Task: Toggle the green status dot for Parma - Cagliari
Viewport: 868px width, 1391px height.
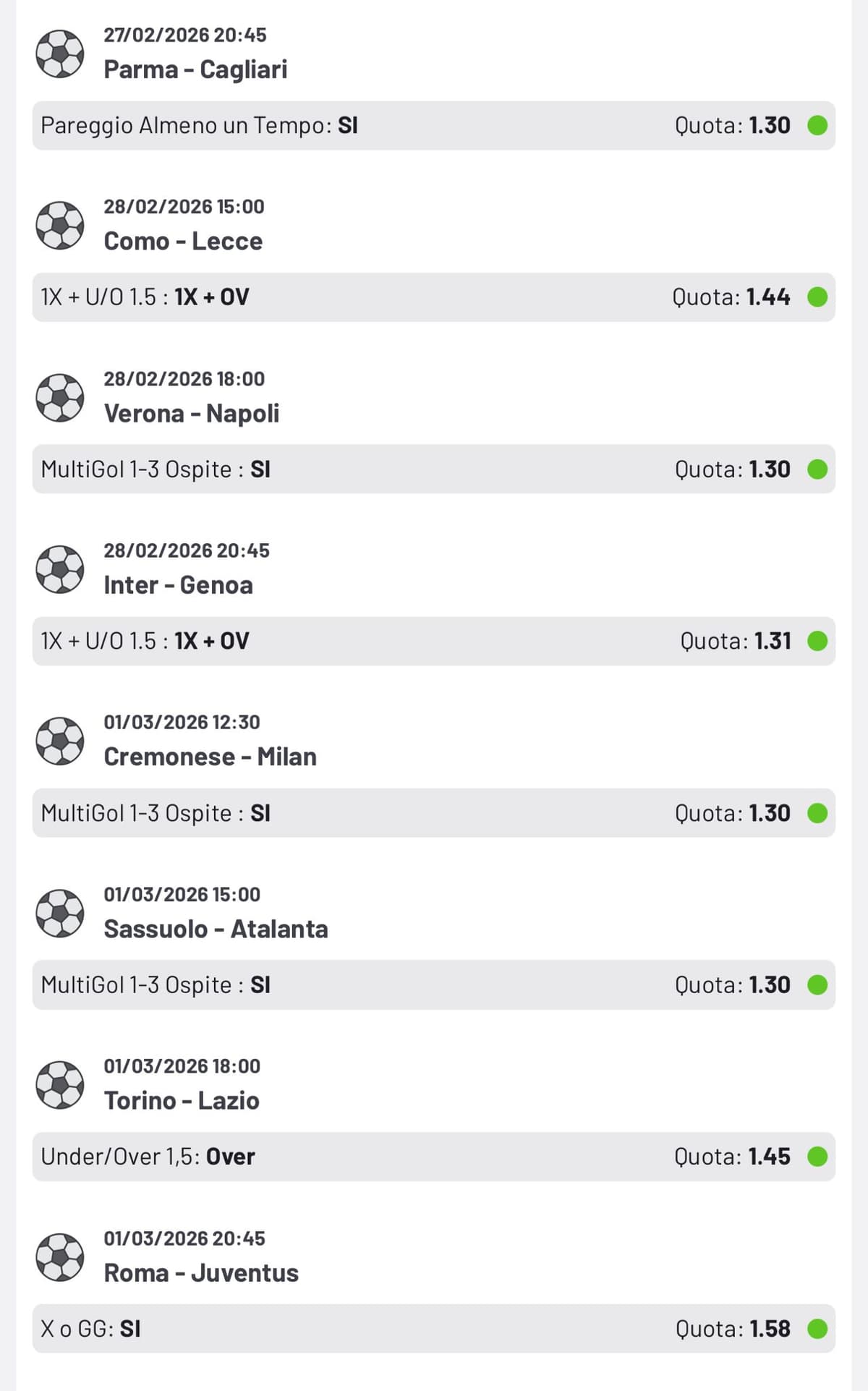Action: (817, 124)
